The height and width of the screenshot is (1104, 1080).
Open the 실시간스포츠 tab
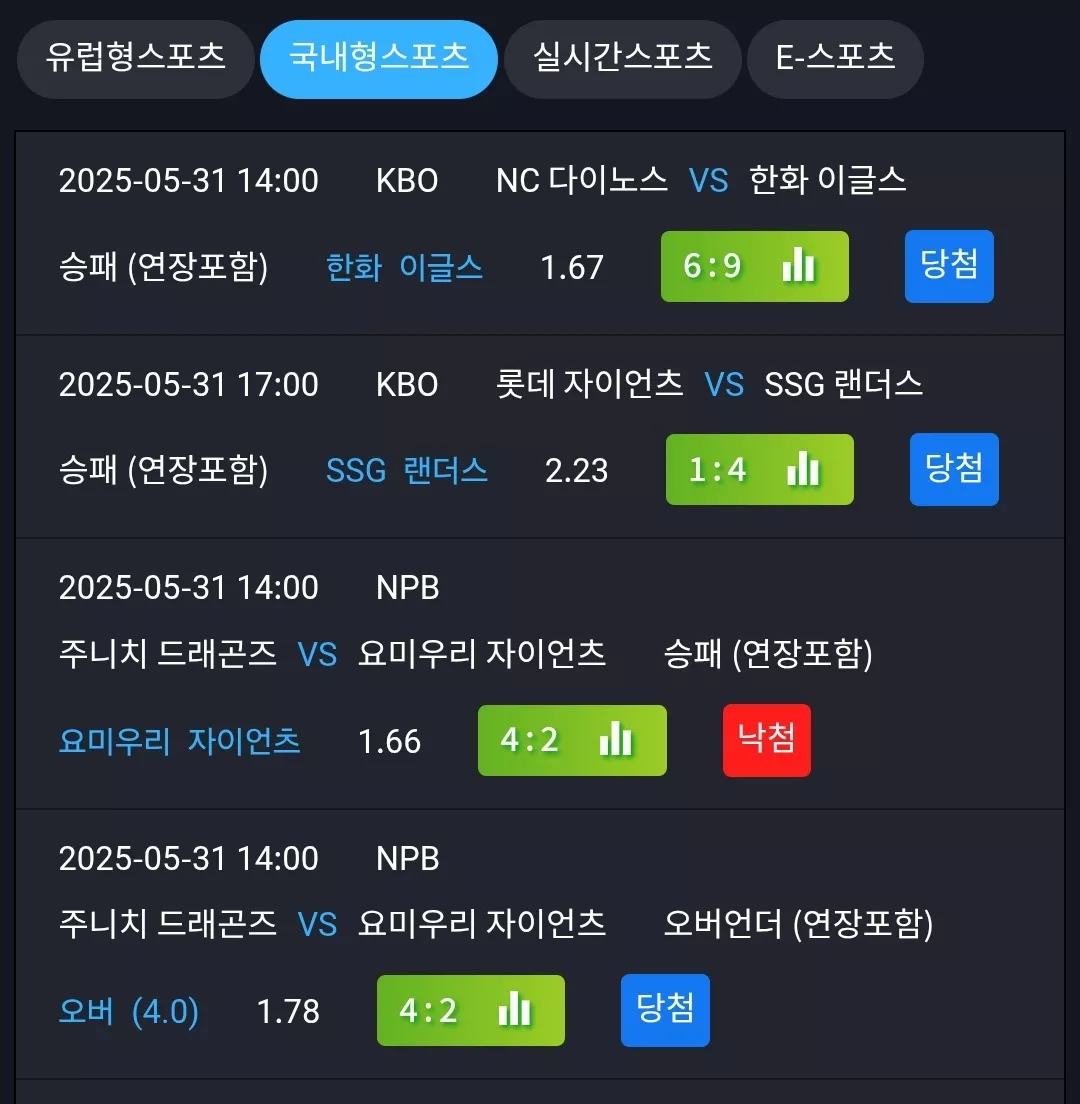(x=622, y=59)
